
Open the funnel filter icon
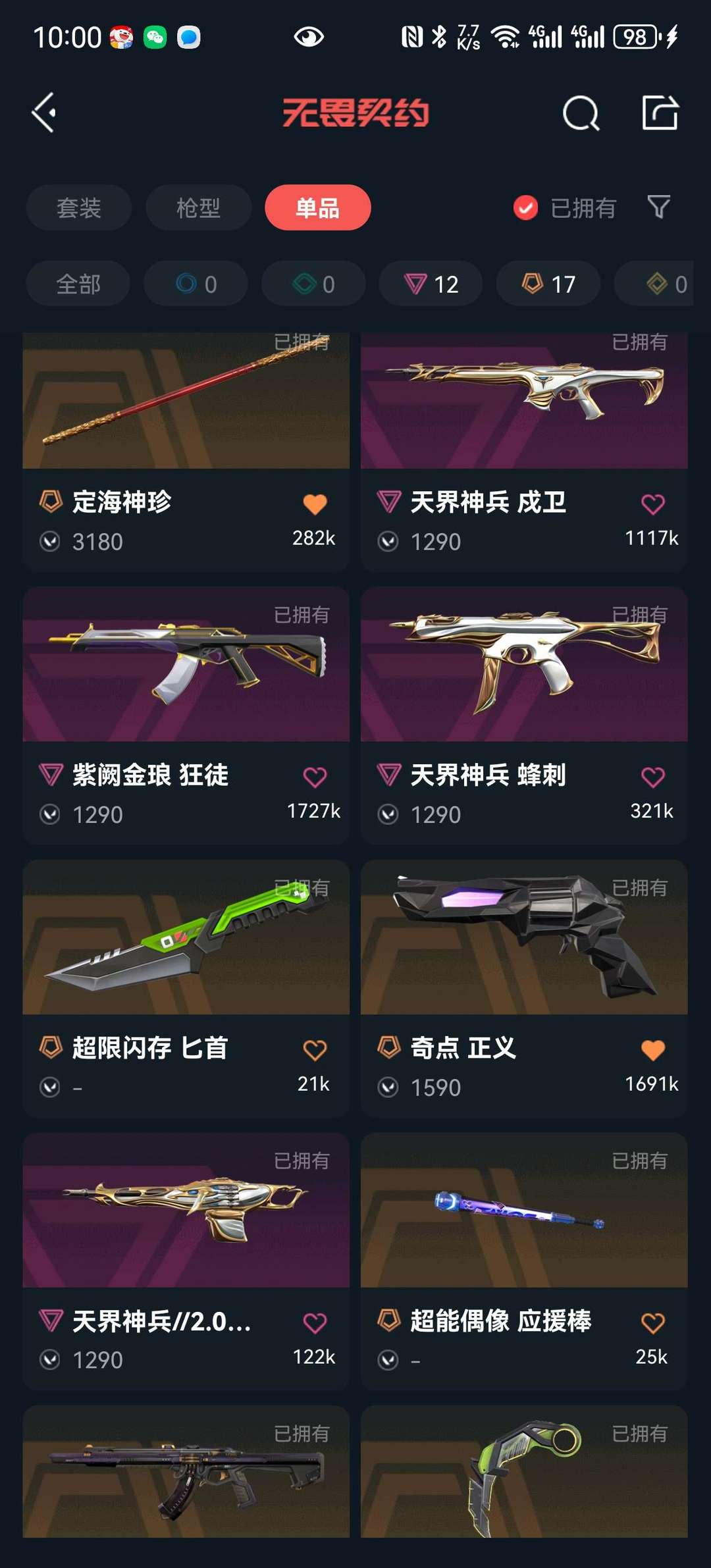pos(659,207)
